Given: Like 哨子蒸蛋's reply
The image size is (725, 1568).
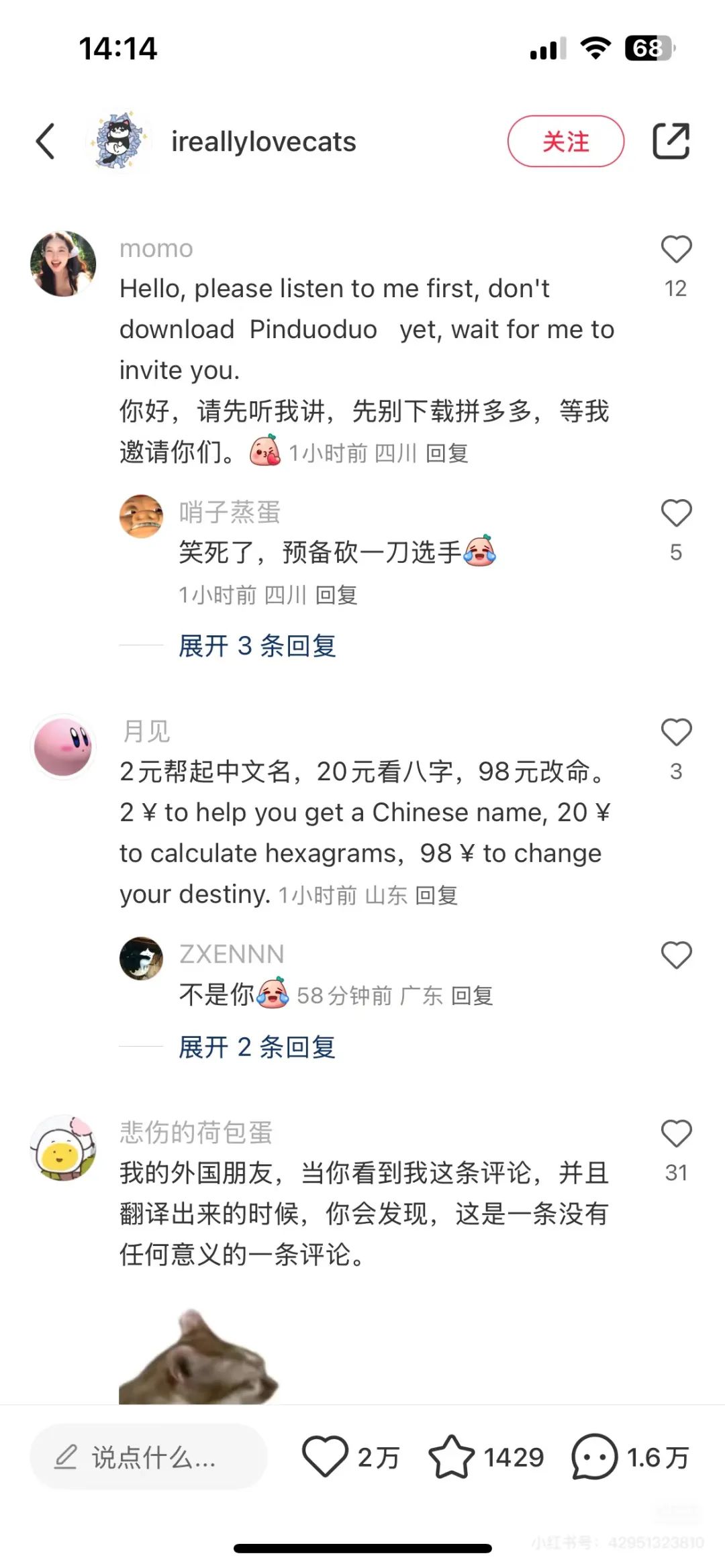Looking at the screenshot, I should coord(676,514).
